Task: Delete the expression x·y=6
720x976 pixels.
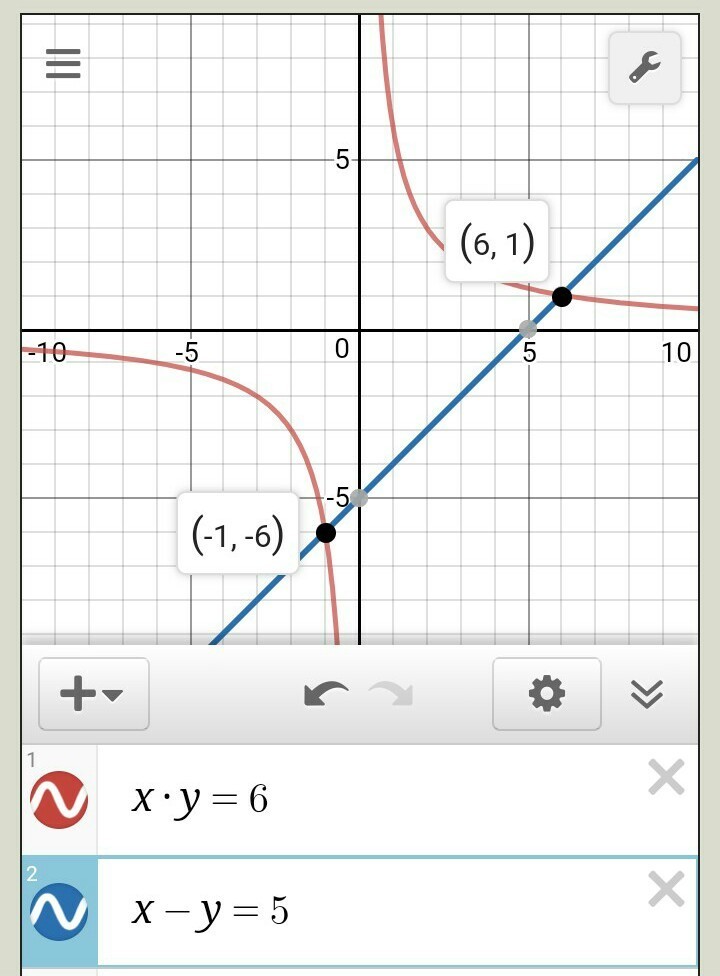Action: click(x=666, y=778)
